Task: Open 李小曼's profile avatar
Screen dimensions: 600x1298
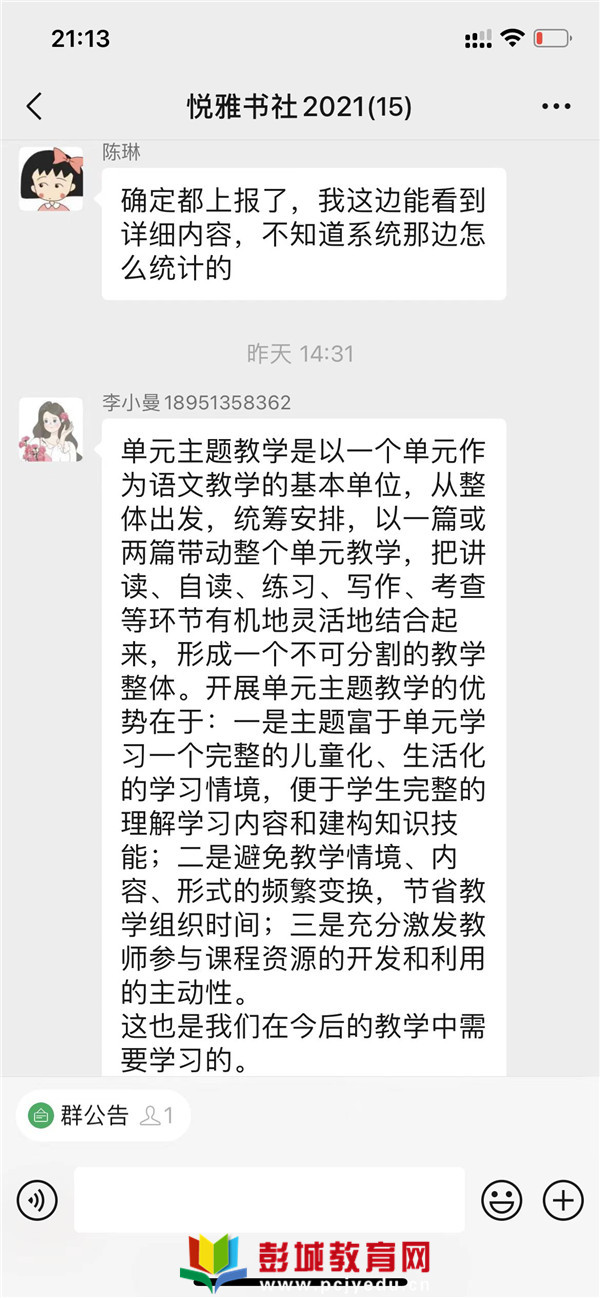Action: point(51,429)
